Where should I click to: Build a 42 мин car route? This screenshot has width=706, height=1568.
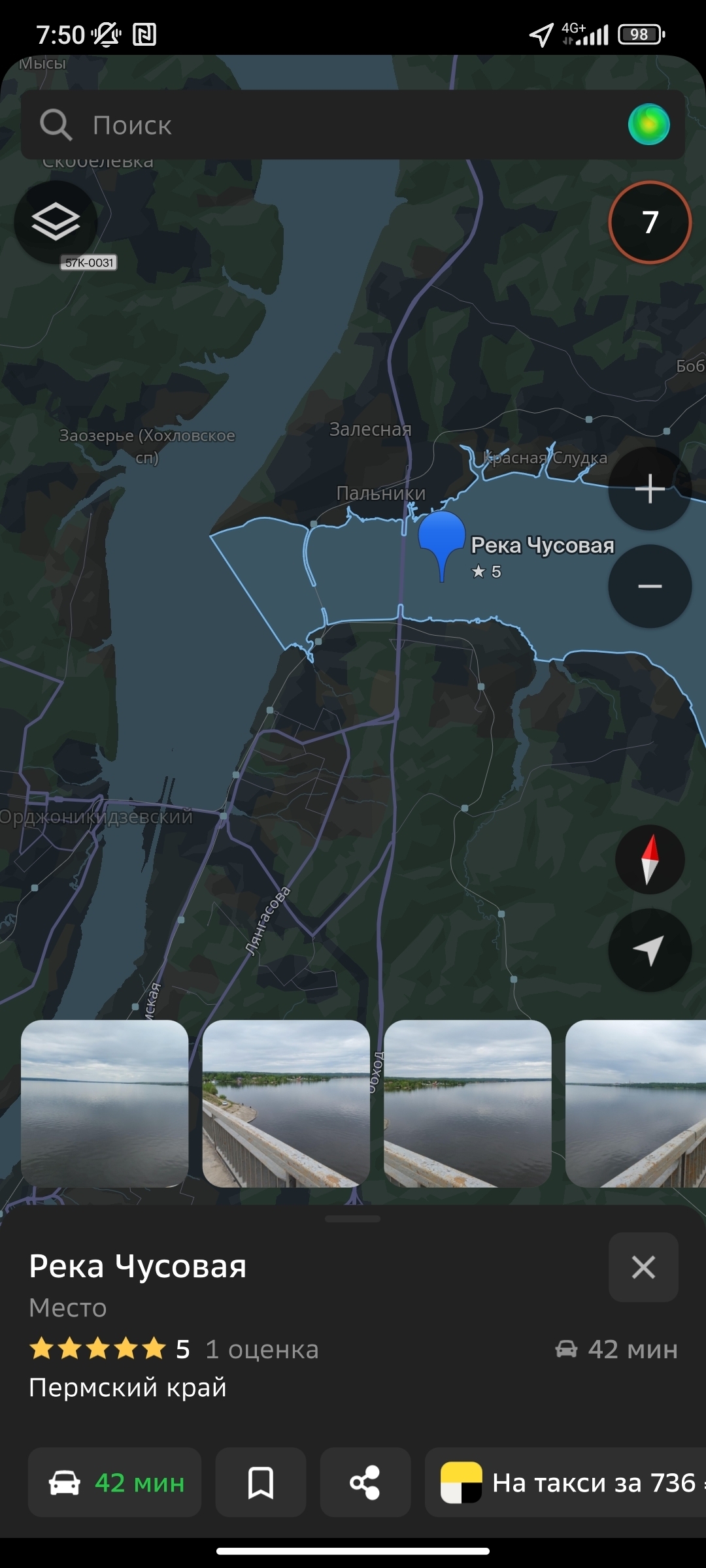tap(114, 1482)
